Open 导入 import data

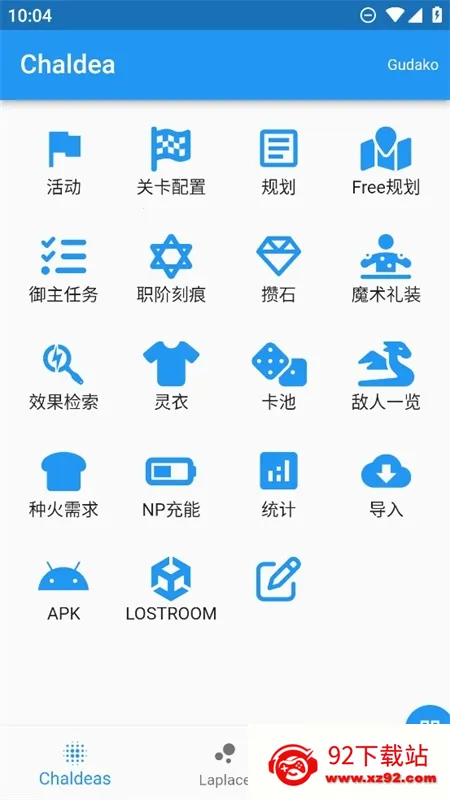(386, 485)
